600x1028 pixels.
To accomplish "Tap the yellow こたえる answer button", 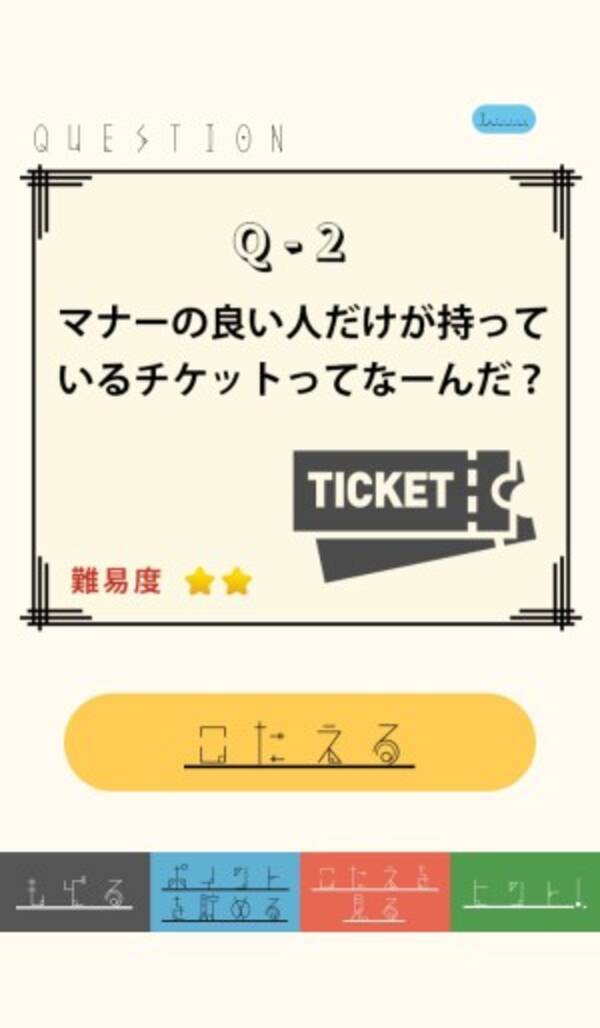I will (300, 742).
